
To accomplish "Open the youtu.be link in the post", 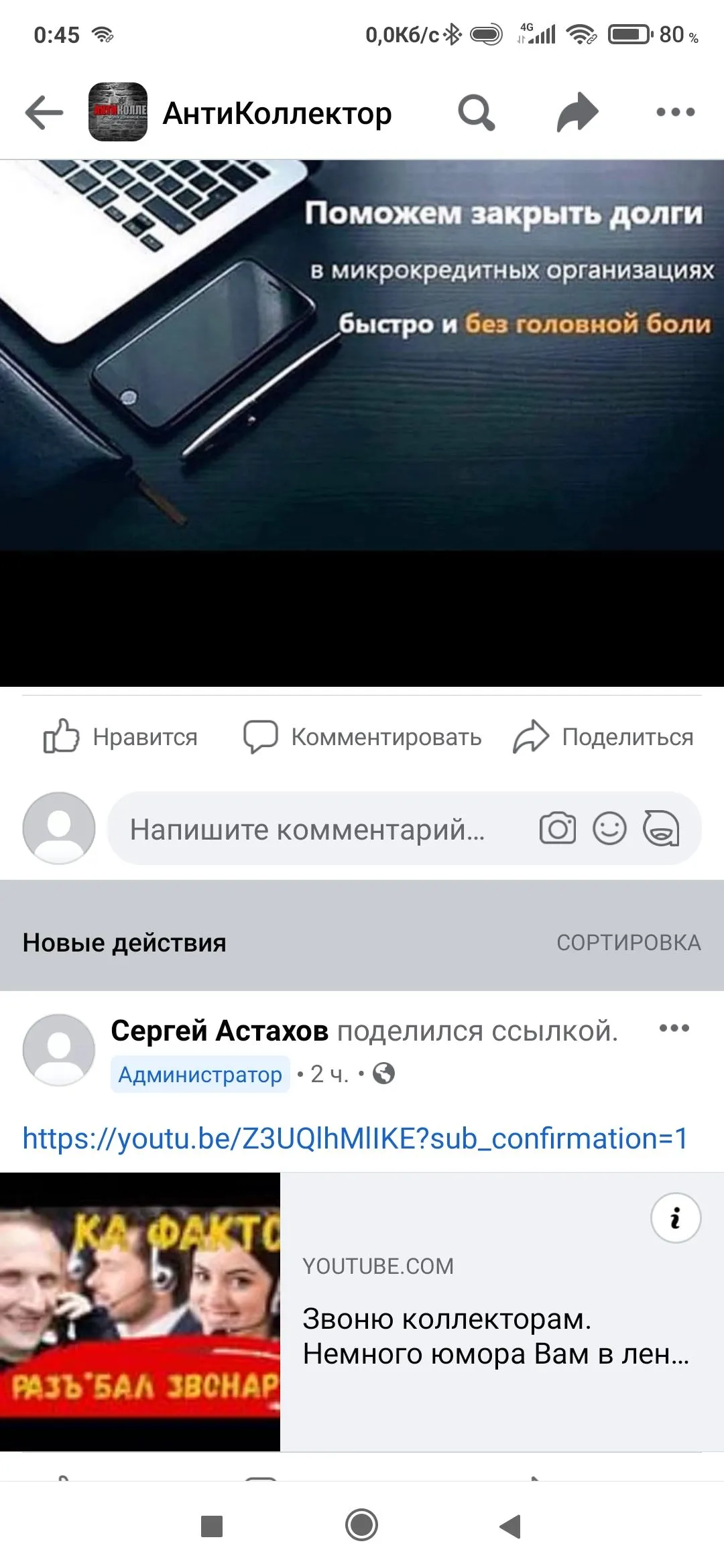I will tap(355, 1138).
